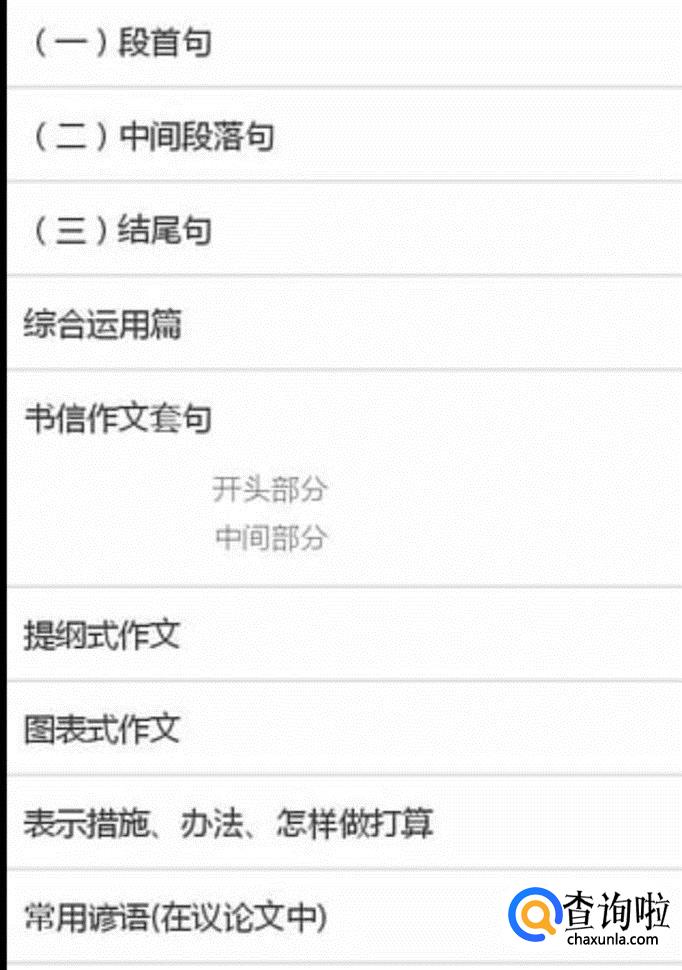The height and width of the screenshot is (970, 682).
Task: Go to the 开头部分 sub-item
Action: 270,489
